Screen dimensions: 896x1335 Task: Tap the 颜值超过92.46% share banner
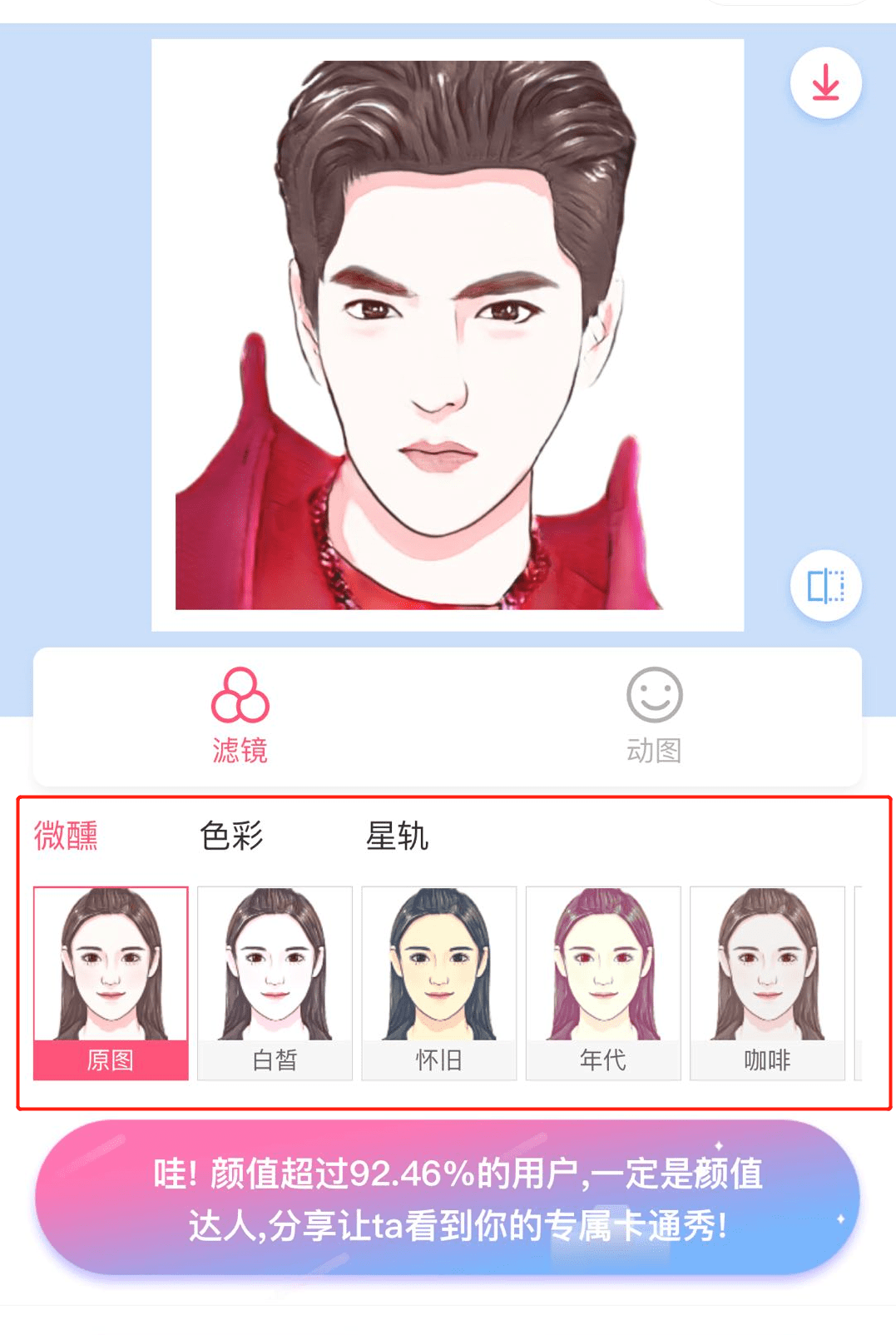[x=448, y=1198]
